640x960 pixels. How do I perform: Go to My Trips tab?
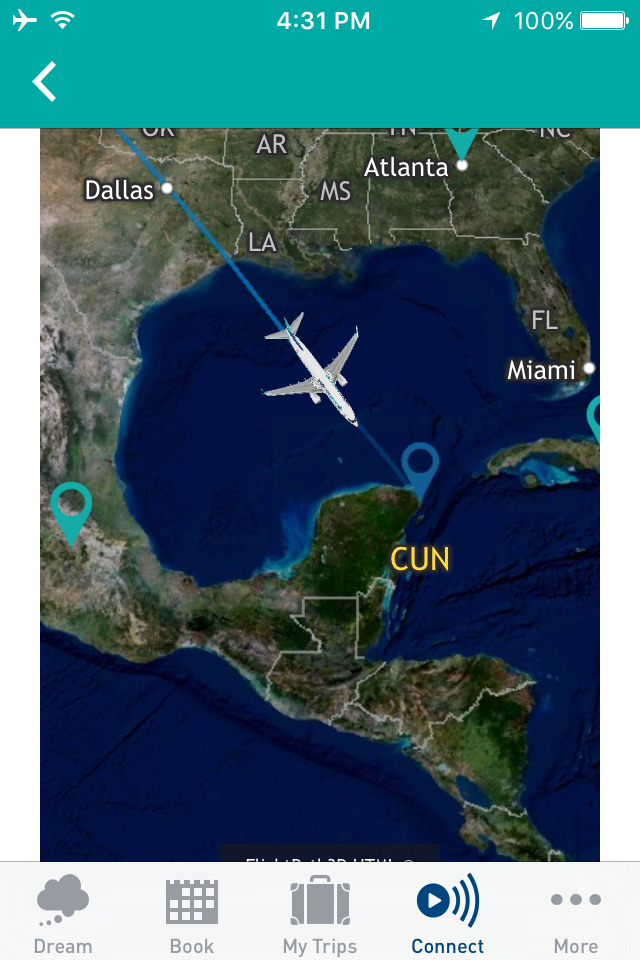pyautogui.click(x=320, y=915)
